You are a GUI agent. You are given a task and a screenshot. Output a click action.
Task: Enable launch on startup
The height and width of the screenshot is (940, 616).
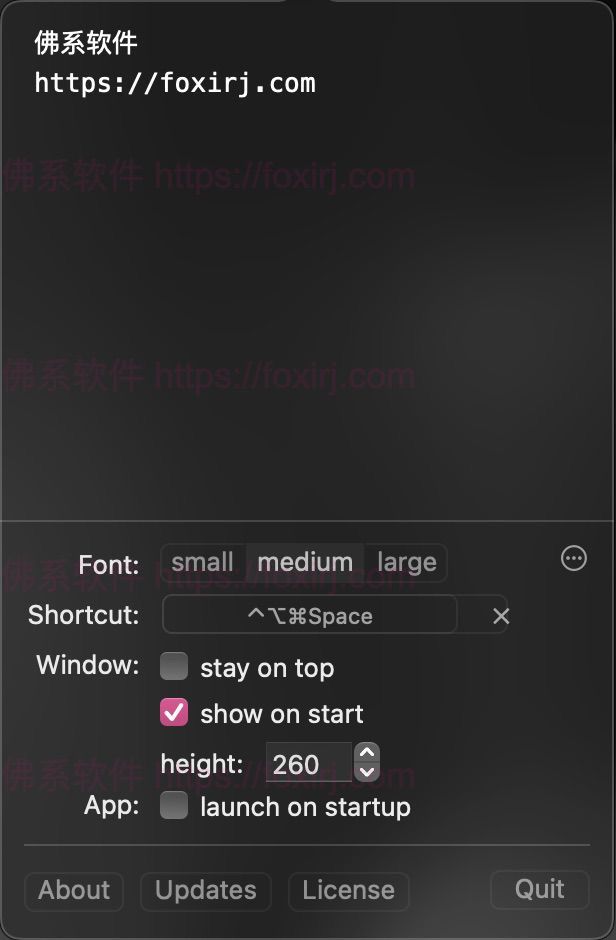(x=174, y=806)
